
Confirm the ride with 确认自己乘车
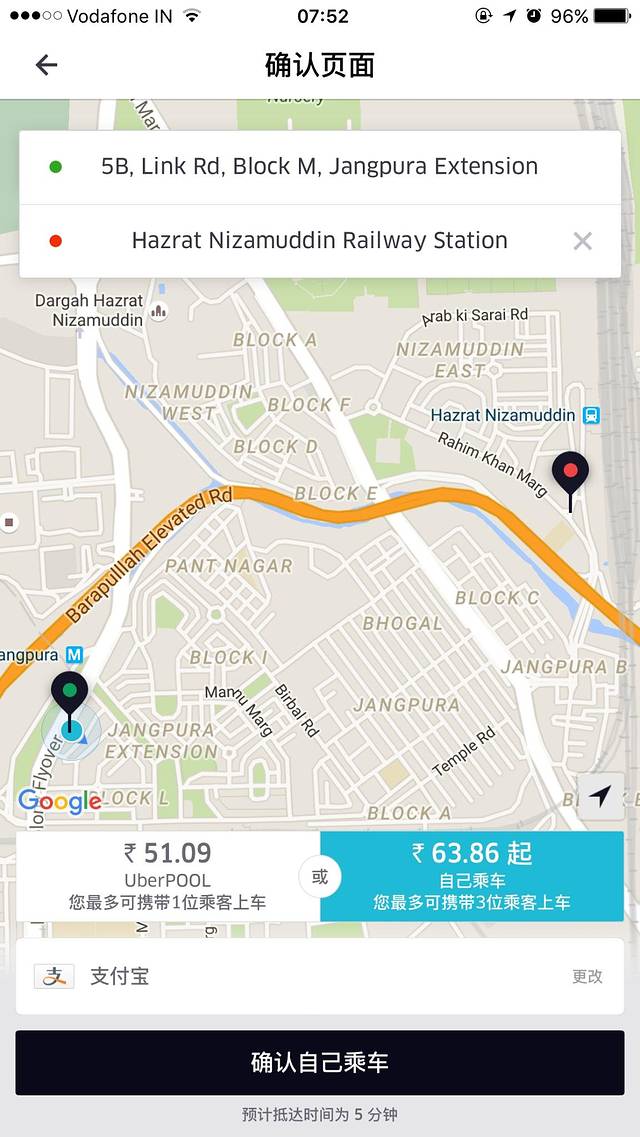(x=319, y=1062)
